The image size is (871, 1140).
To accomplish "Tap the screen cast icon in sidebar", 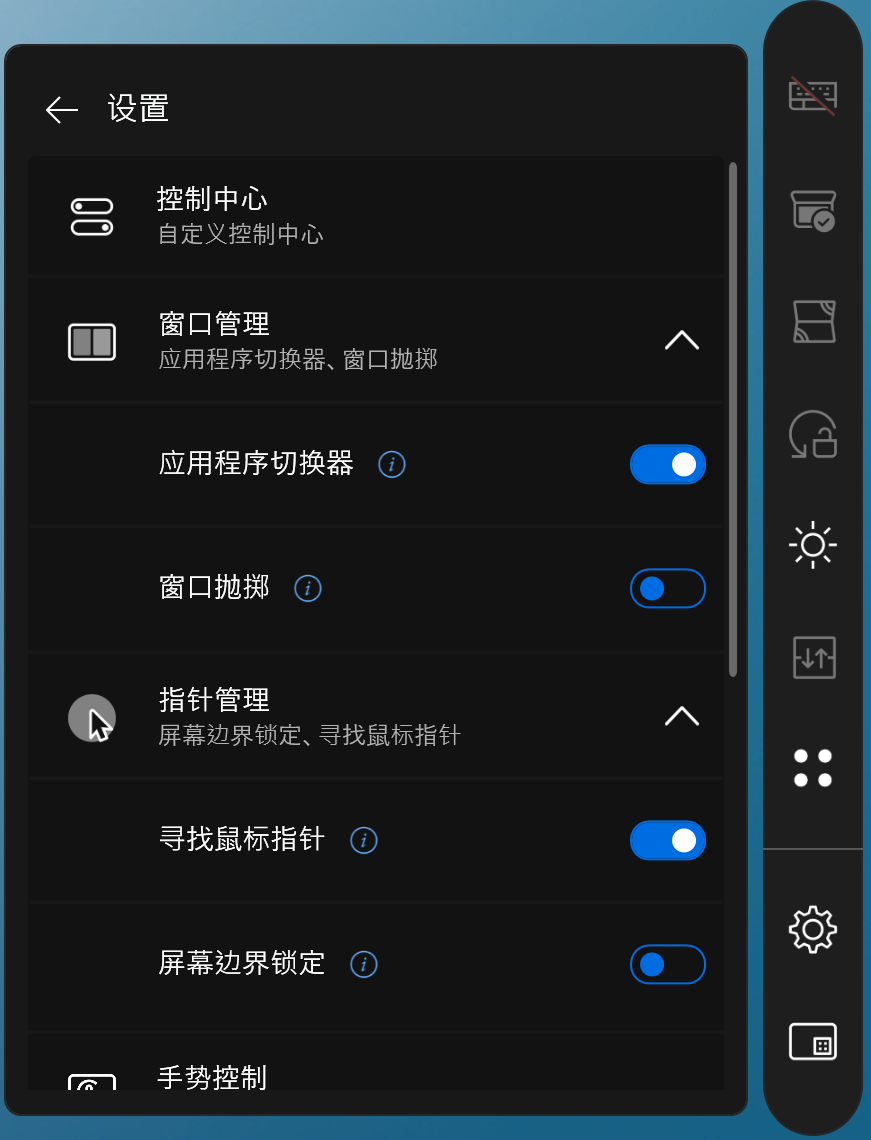I will 812,322.
